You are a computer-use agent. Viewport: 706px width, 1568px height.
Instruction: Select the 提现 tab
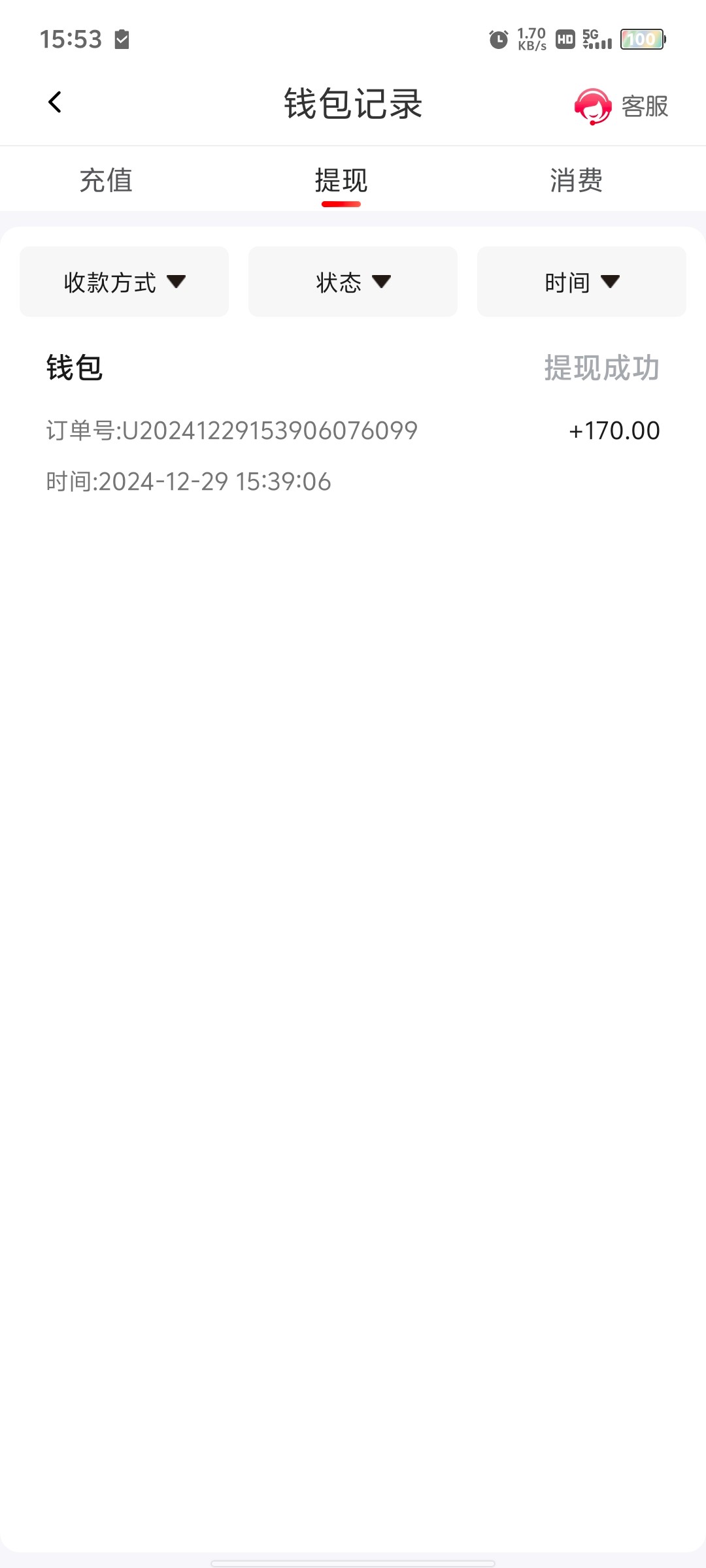341,180
